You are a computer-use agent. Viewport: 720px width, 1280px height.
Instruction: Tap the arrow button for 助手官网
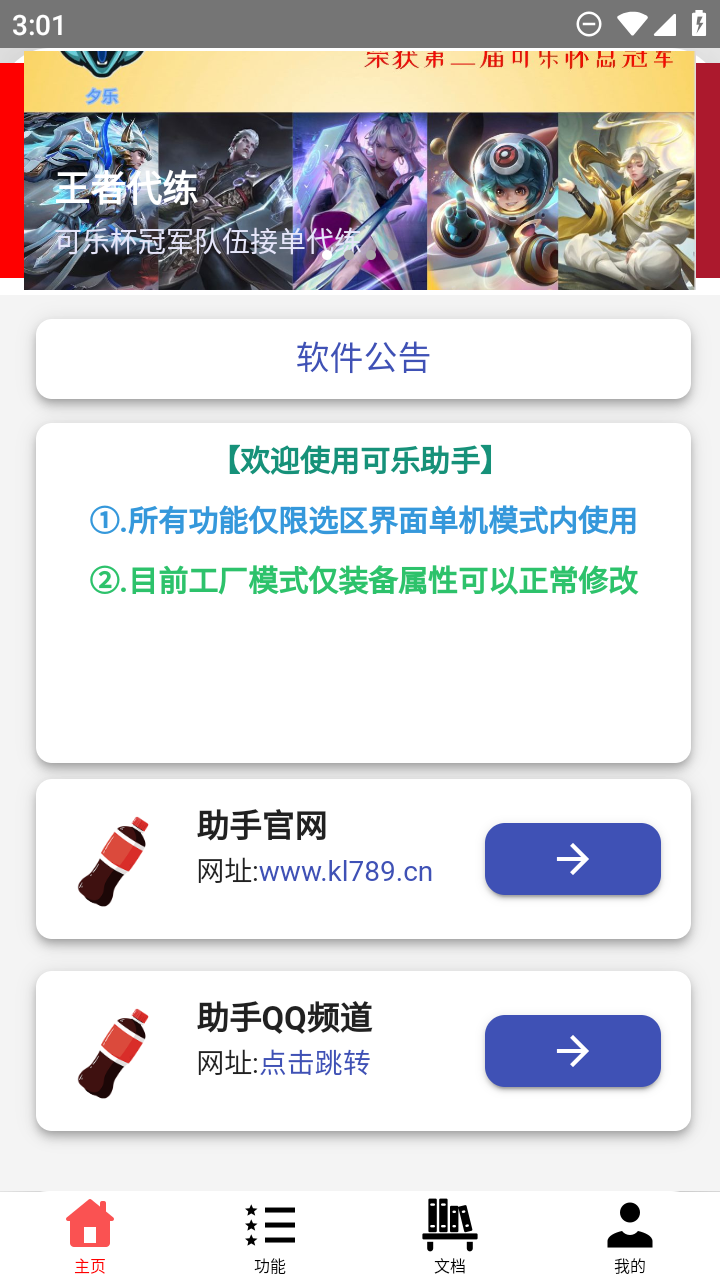coord(572,859)
